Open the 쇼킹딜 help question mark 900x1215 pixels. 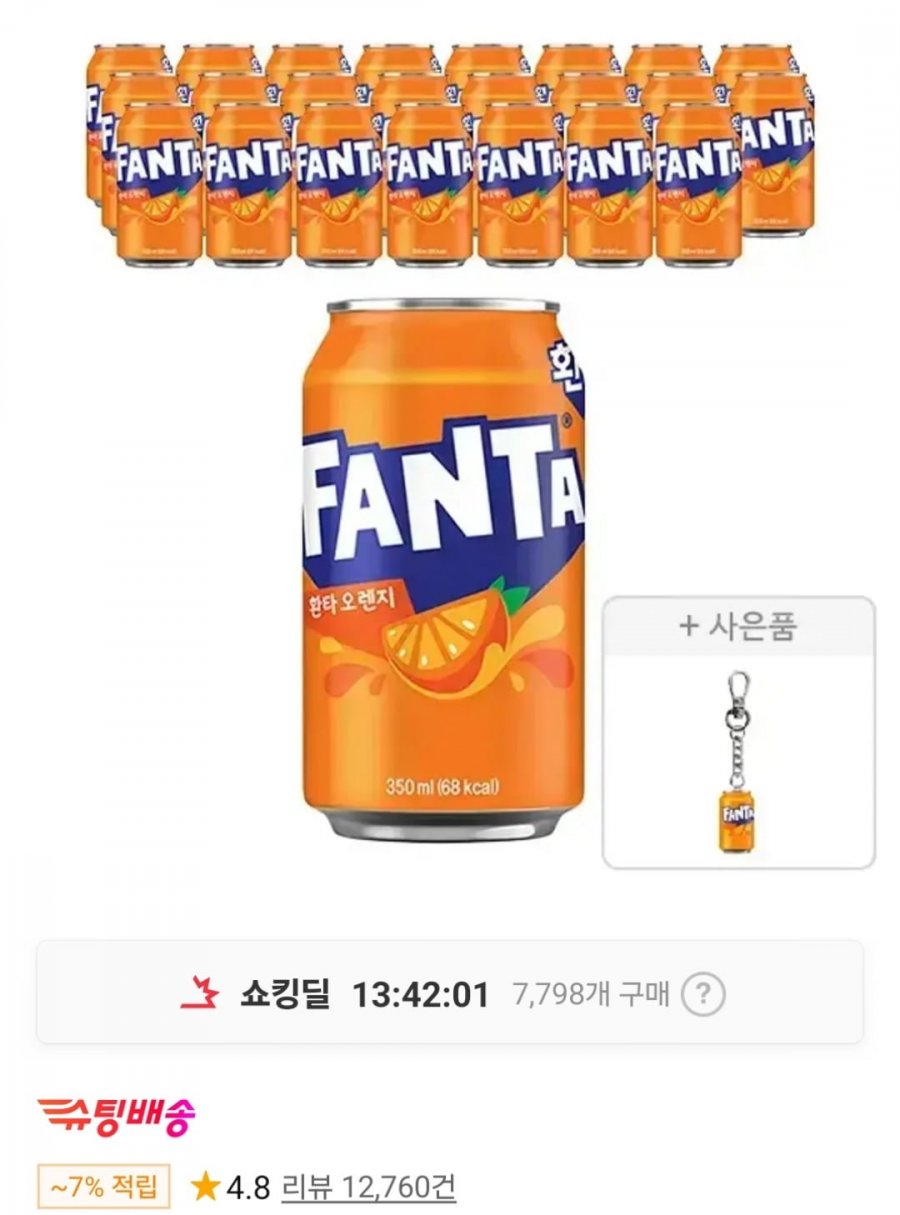coord(703,995)
